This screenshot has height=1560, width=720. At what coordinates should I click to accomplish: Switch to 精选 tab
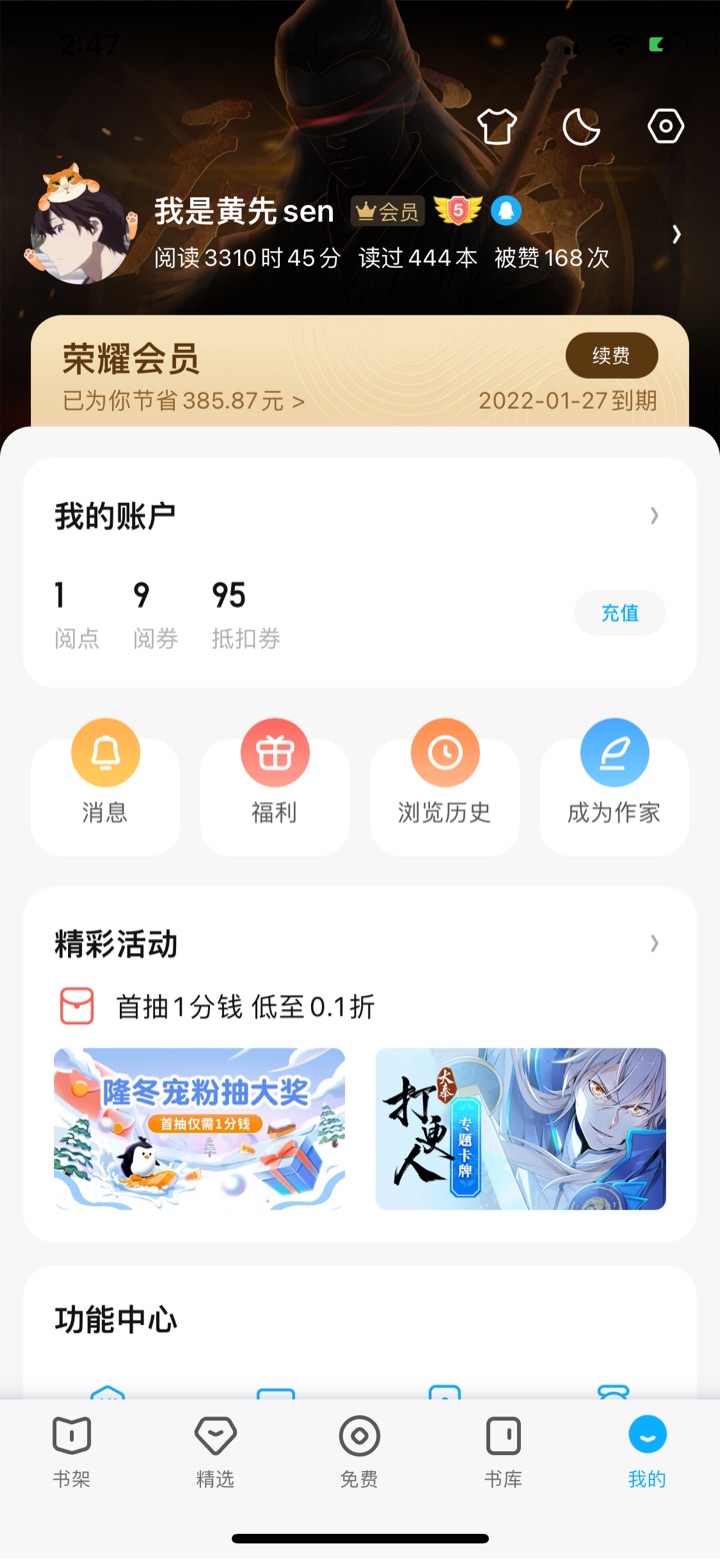(x=215, y=1452)
